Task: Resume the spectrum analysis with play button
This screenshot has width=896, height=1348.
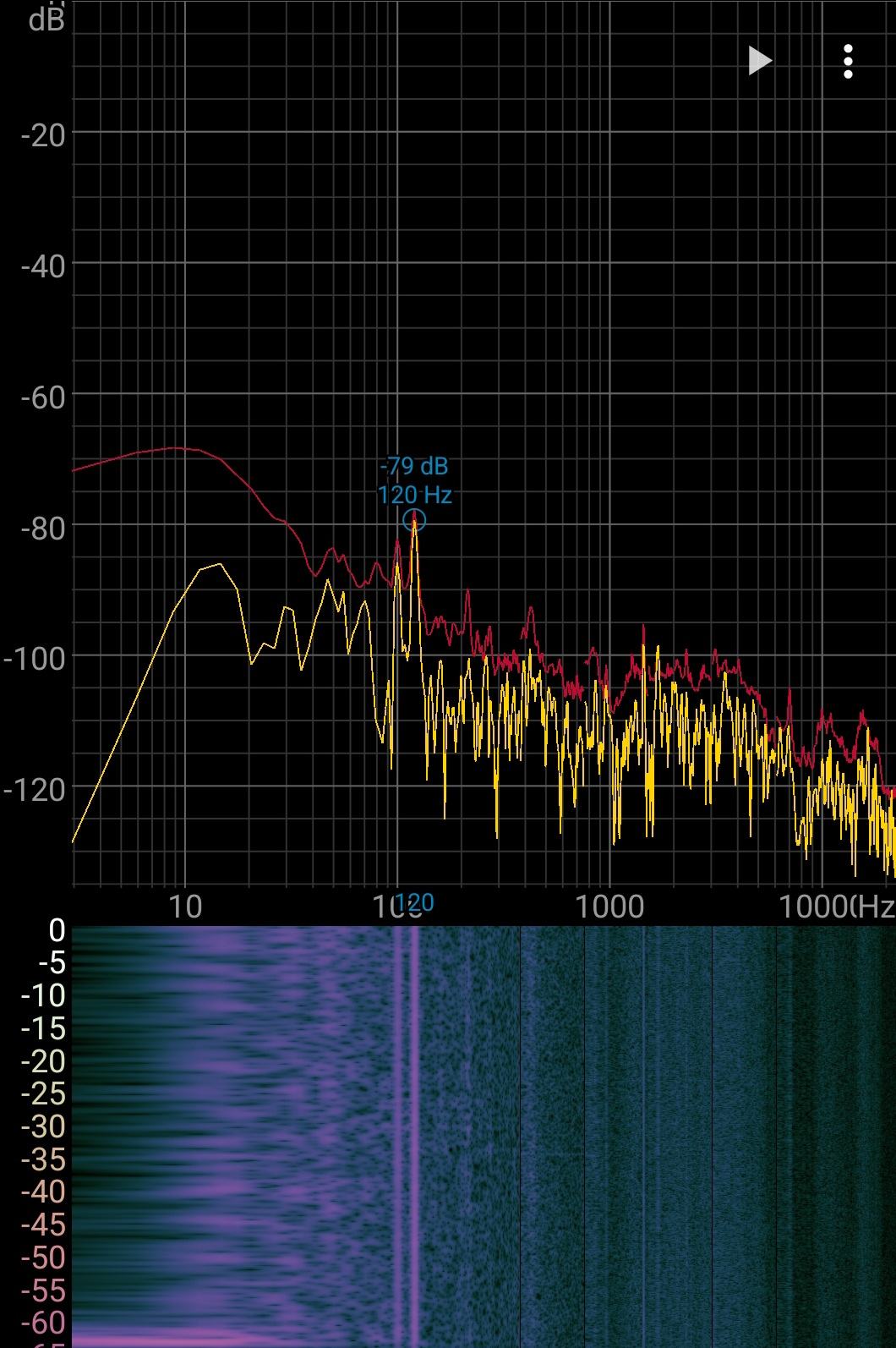Action: pyautogui.click(x=759, y=61)
